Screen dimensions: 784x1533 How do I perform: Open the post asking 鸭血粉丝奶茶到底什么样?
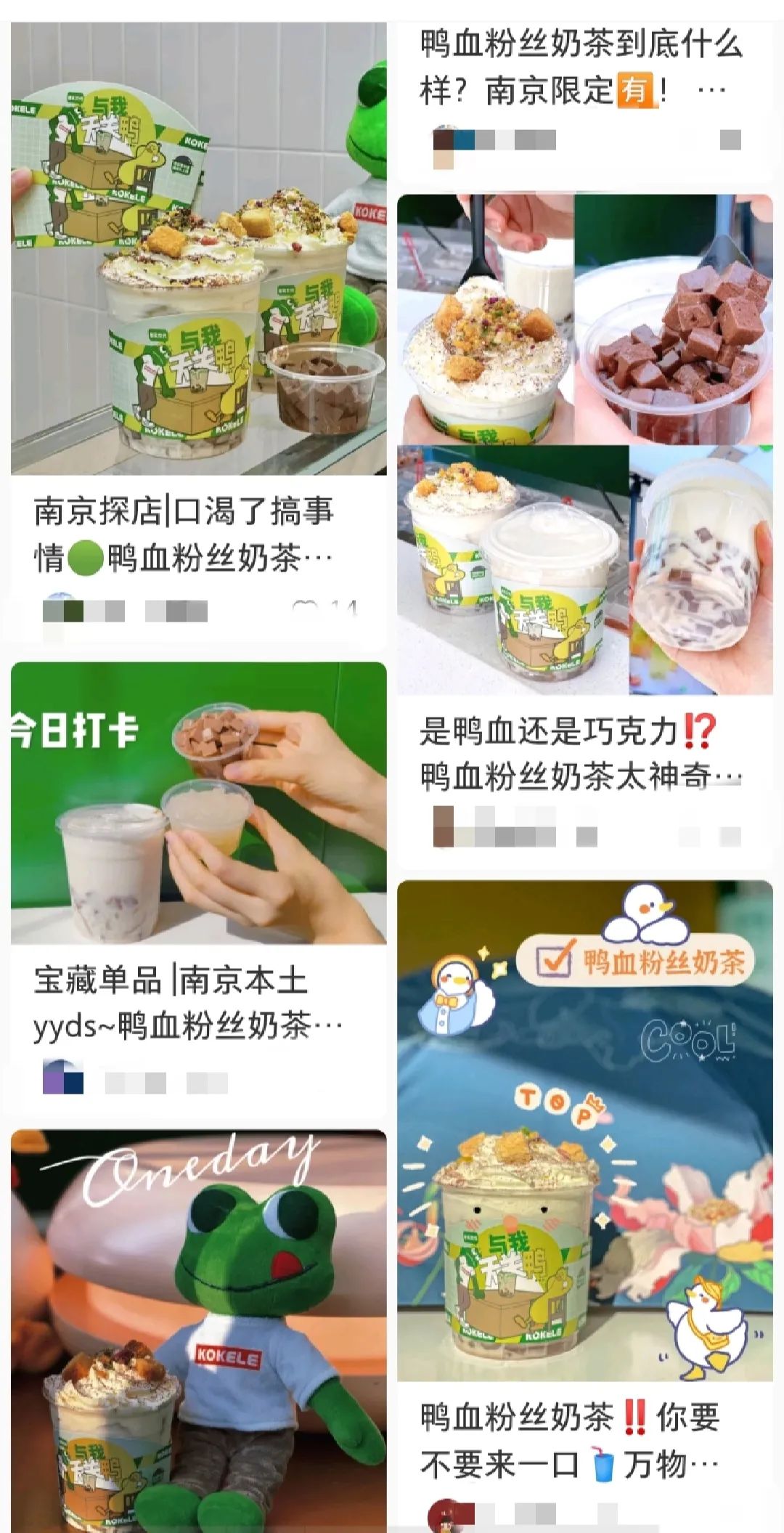coord(581,67)
